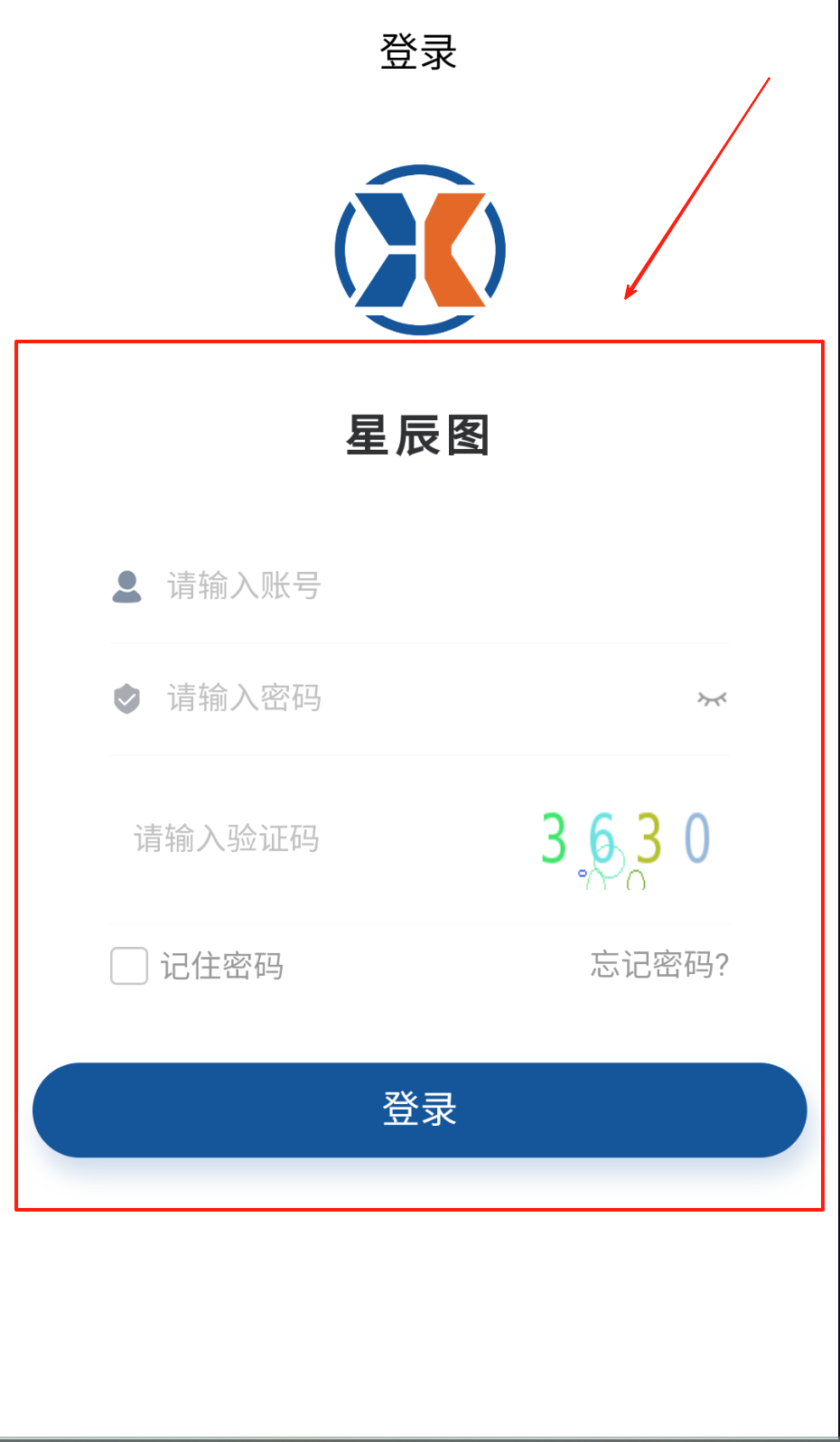Refresh the captcha image 3630

(626, 843)
